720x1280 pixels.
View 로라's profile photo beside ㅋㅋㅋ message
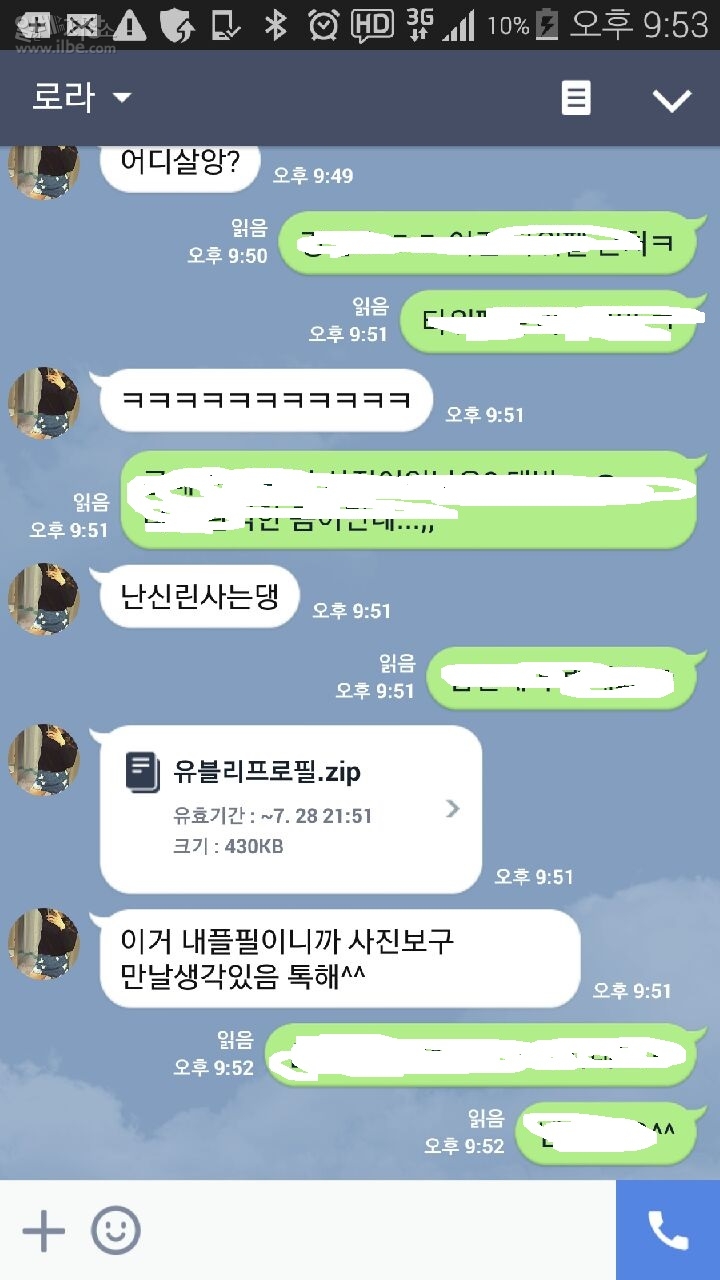click(x=43, y=402)
